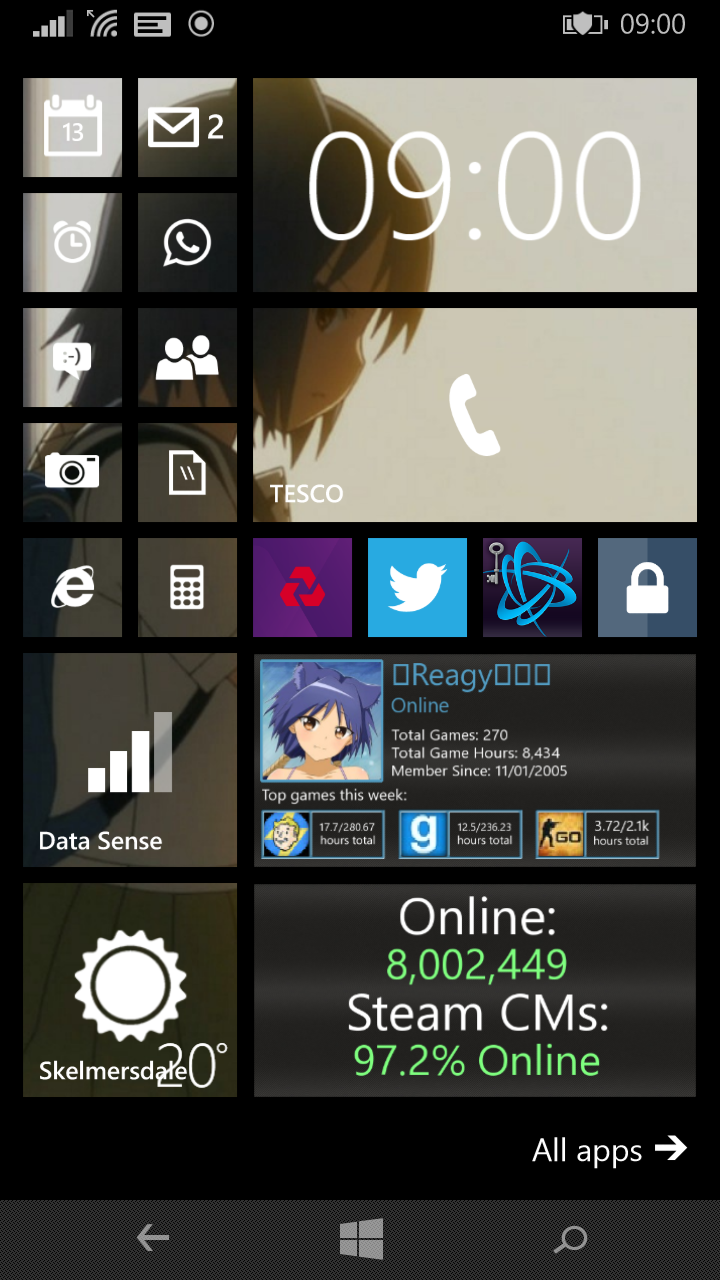
Task: Open the Reagy Steam profile tile
Action: 475,760
